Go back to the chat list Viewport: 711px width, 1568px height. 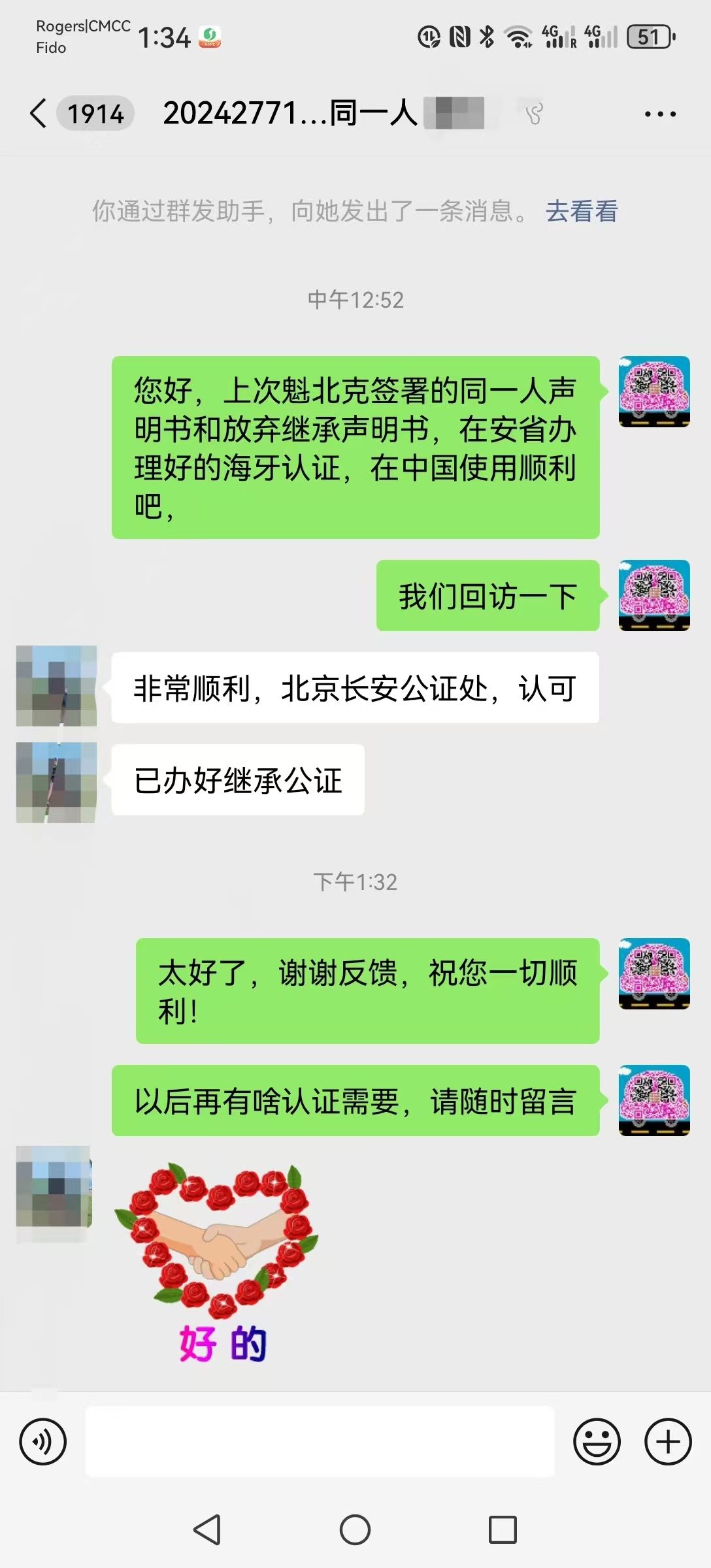pyautogui.click(x=39, y=114)
